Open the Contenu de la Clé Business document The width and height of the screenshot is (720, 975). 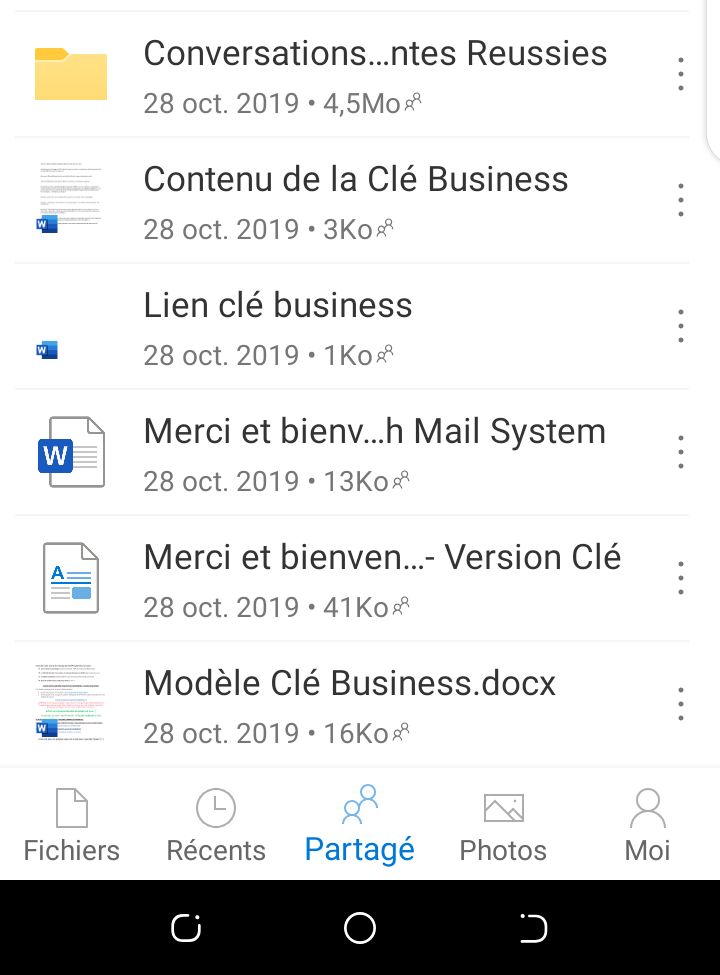coord(352,201)
